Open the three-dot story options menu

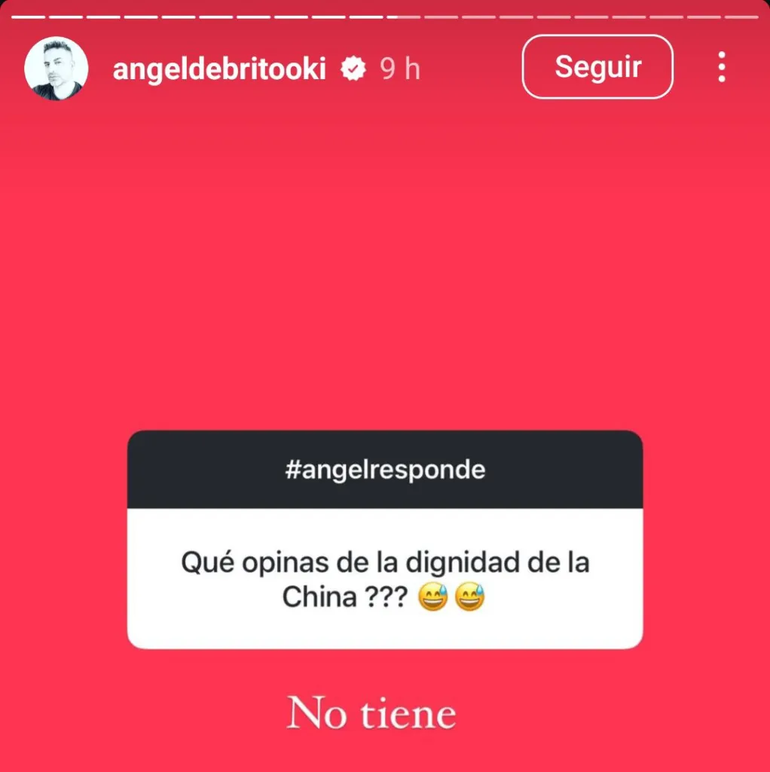721,67
